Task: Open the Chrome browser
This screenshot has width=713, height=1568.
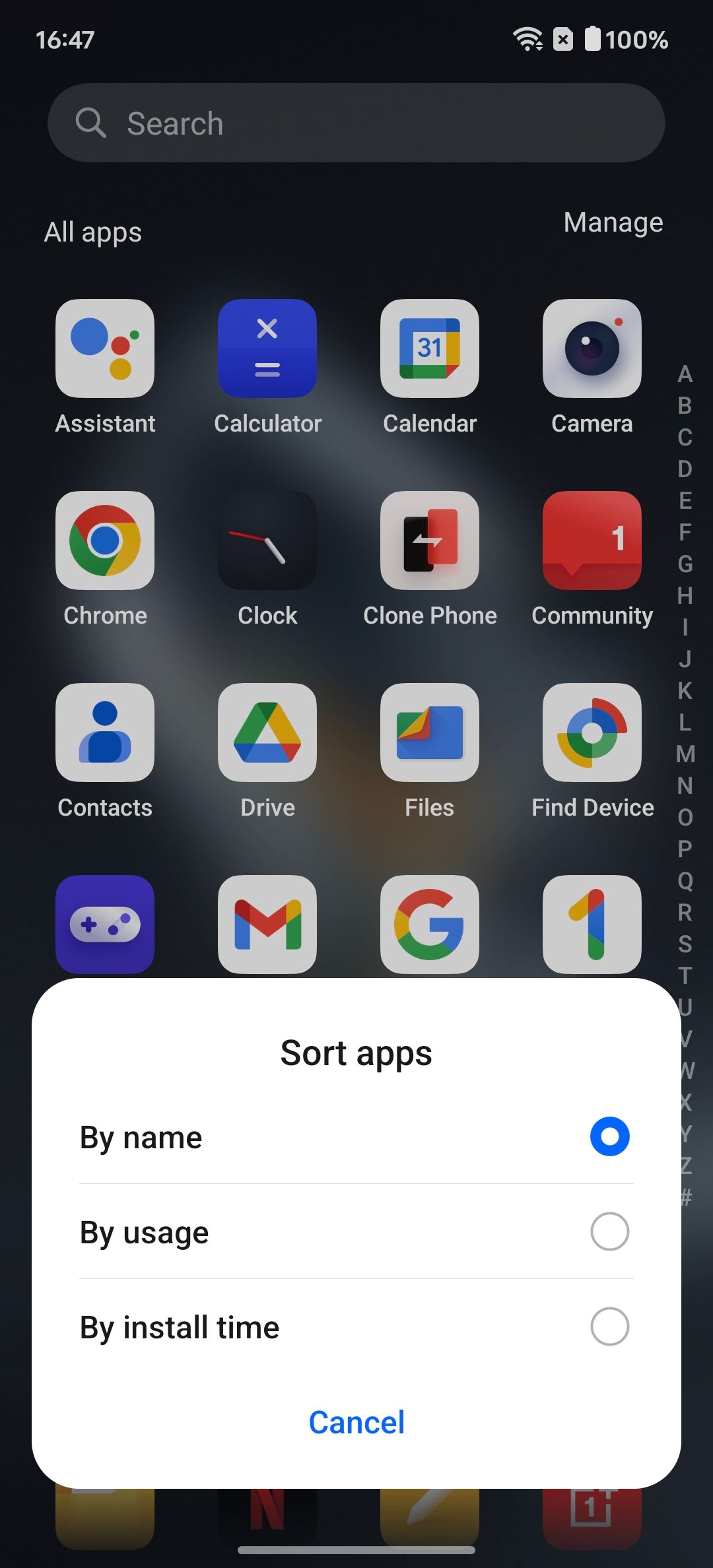Action: pyautogui.click(x=105, y=540)
